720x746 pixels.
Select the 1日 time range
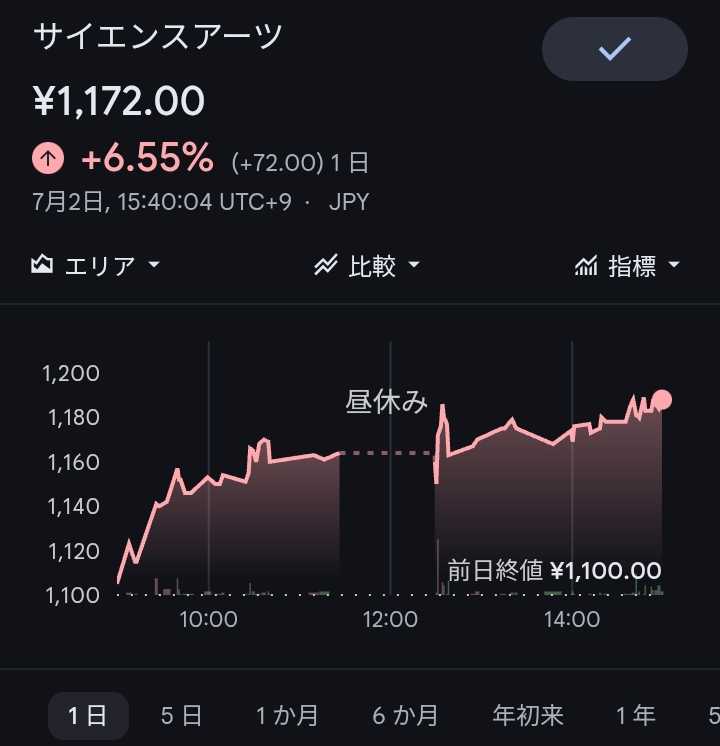click(x=88, y=716)
